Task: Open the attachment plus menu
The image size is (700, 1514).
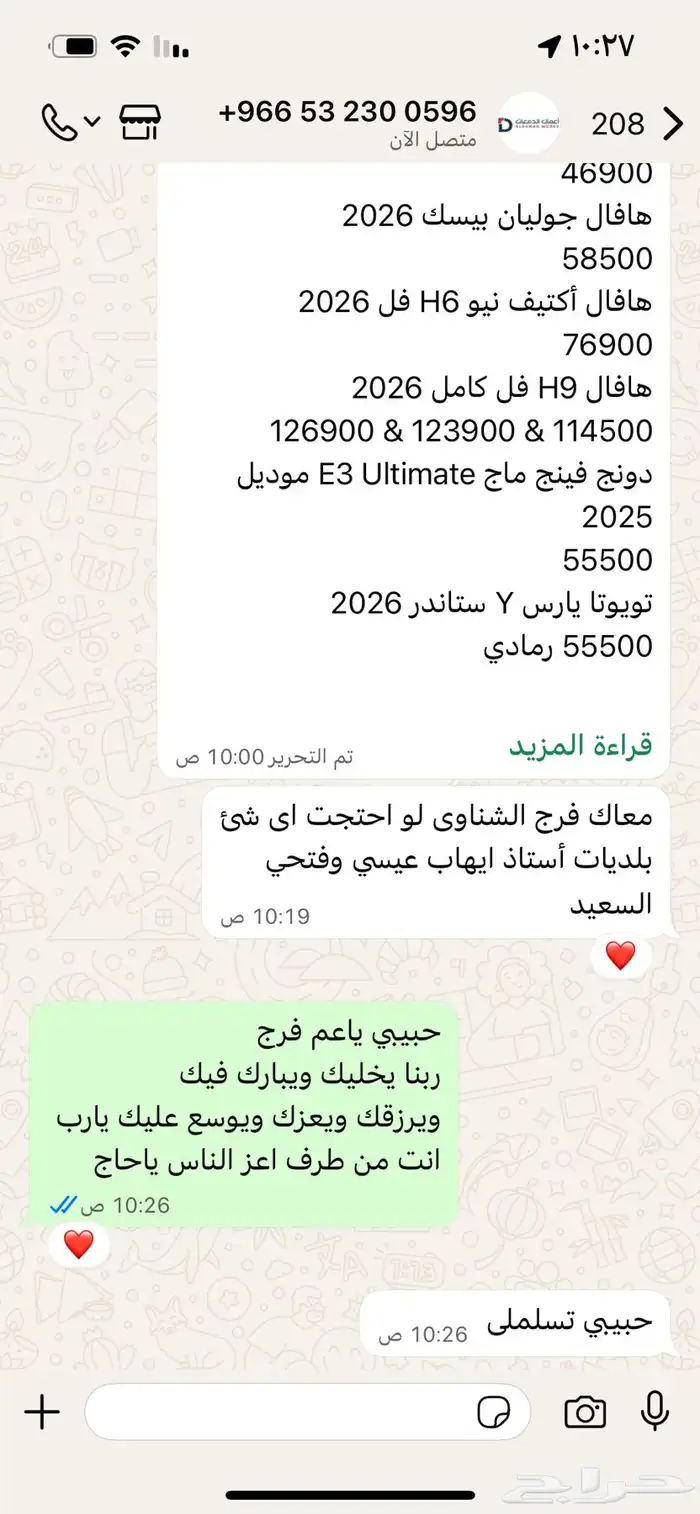Action: (42, 1412)
